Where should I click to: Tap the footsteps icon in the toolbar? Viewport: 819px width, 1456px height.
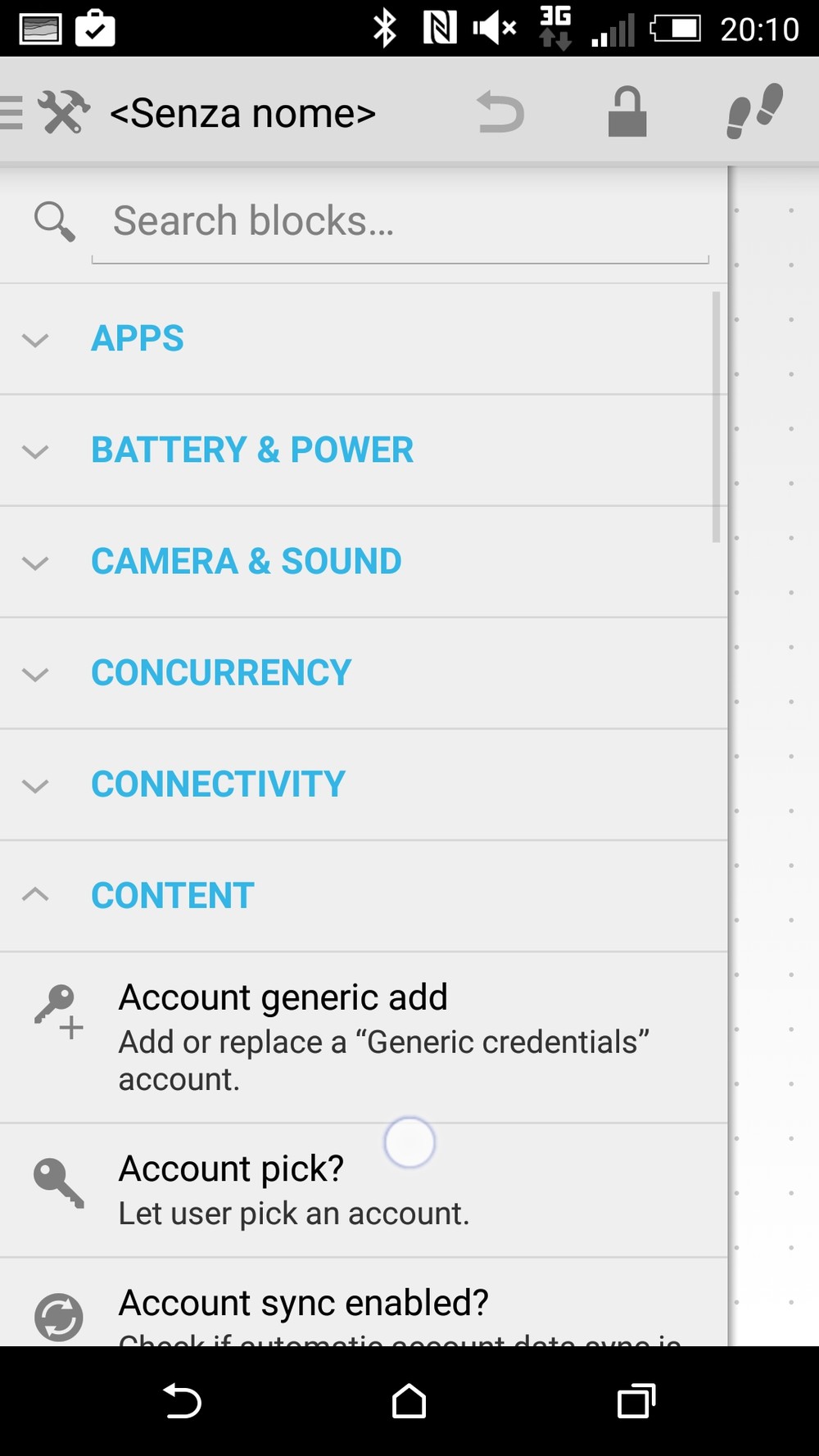click(x=754, y=112)
